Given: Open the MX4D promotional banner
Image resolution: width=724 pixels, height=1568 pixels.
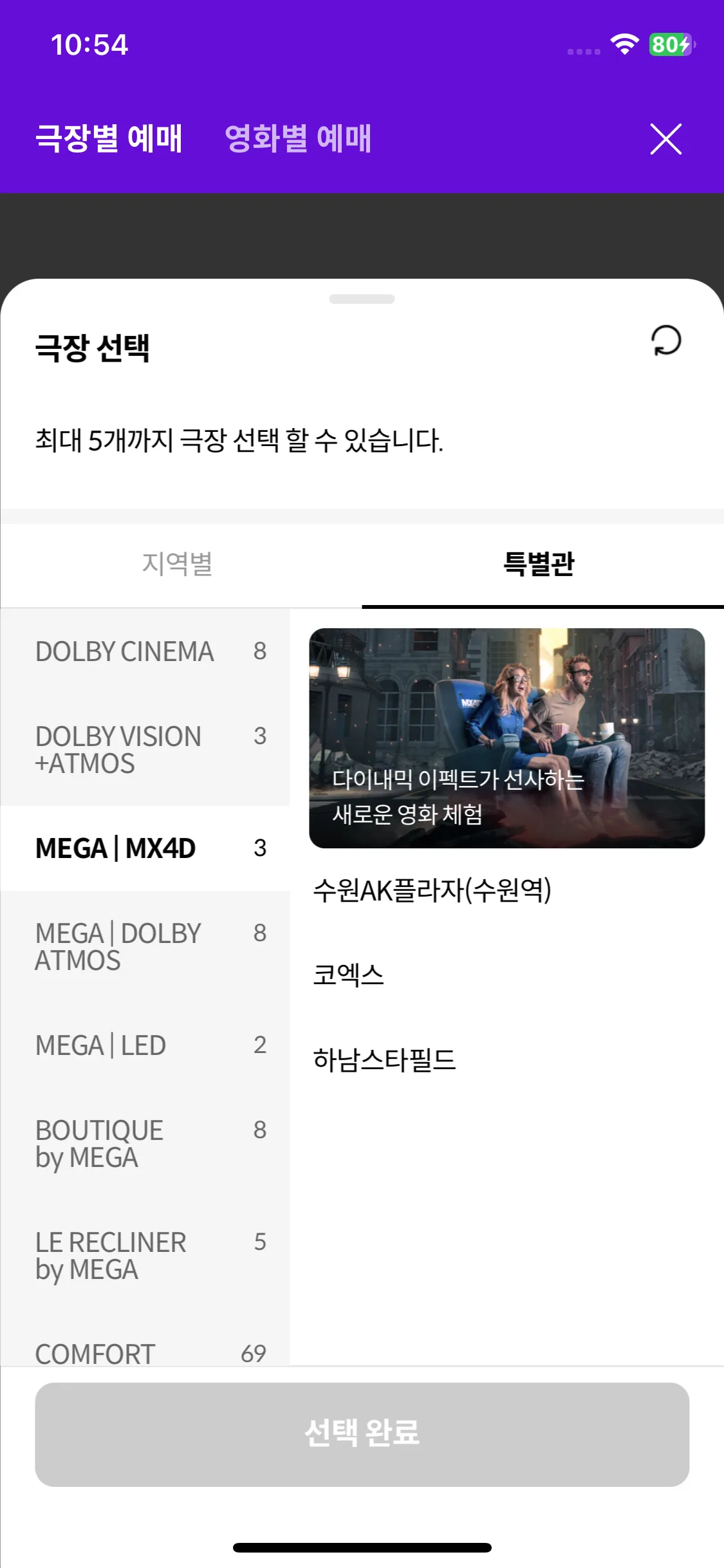Looking at the screenshot, I should click(x=507, y=738).
